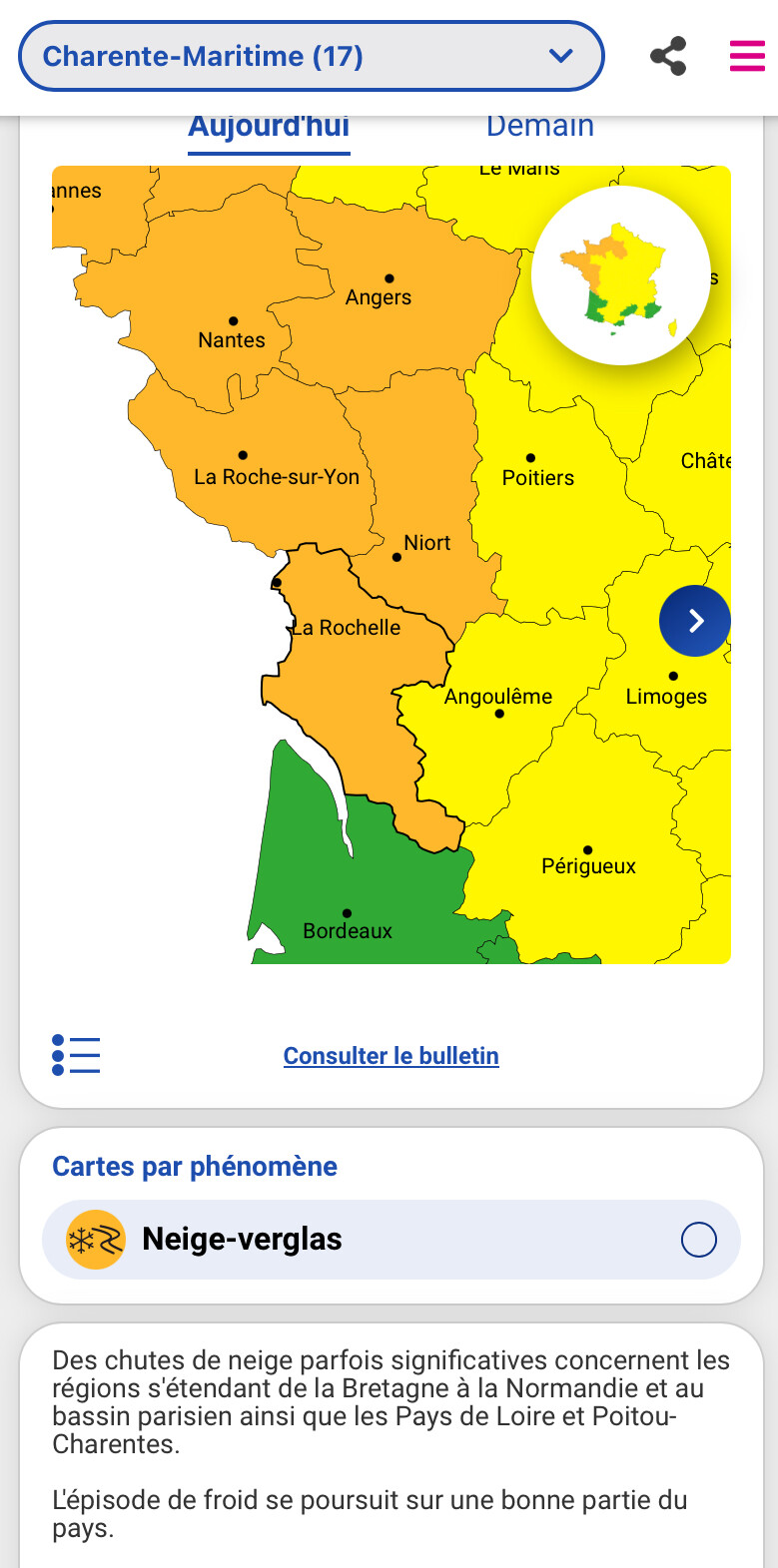Switch to the Aujourd'hui tab

pos(269,129)
